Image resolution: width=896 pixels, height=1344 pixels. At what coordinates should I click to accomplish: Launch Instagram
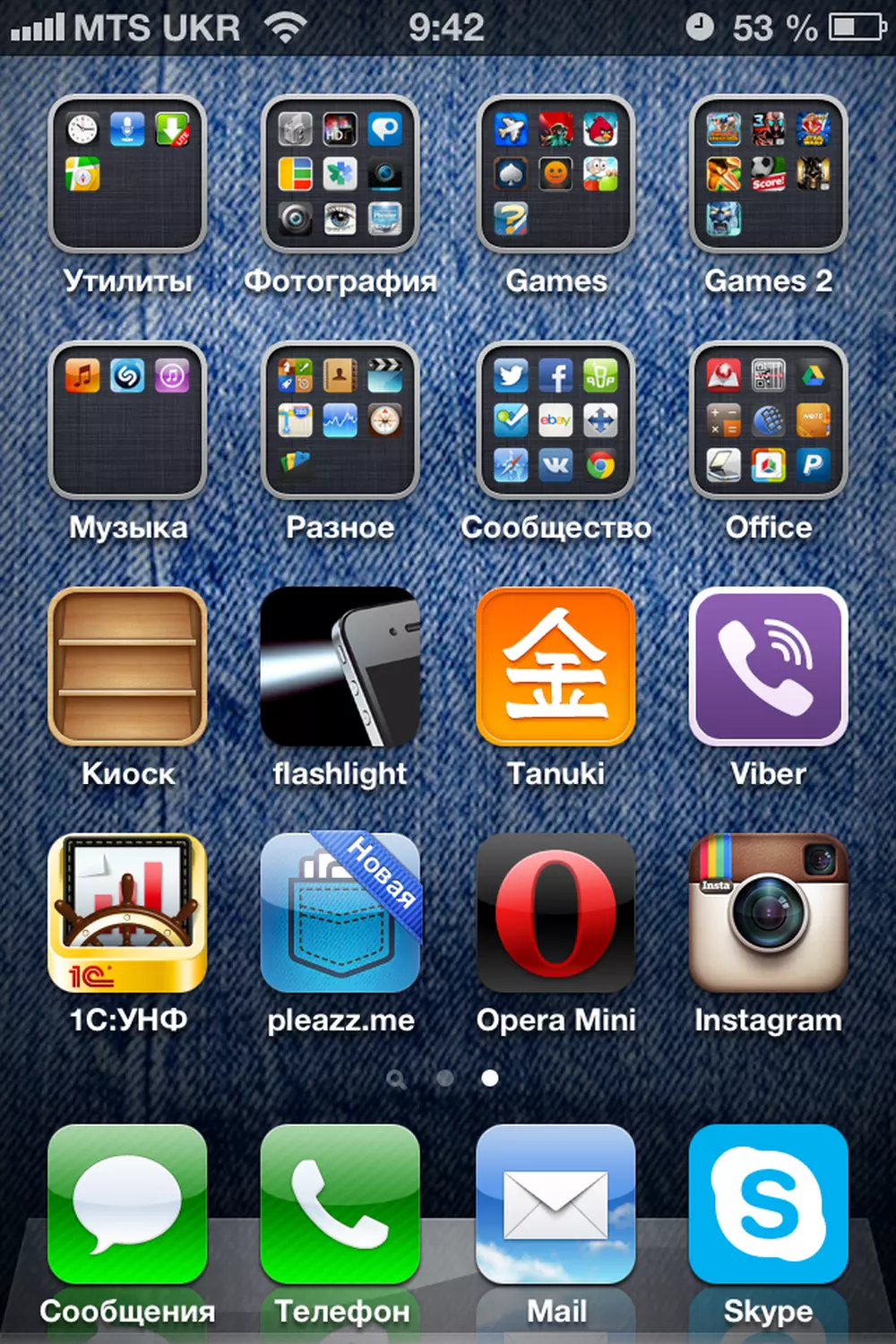pyautogui.click(x=768, y=913)
